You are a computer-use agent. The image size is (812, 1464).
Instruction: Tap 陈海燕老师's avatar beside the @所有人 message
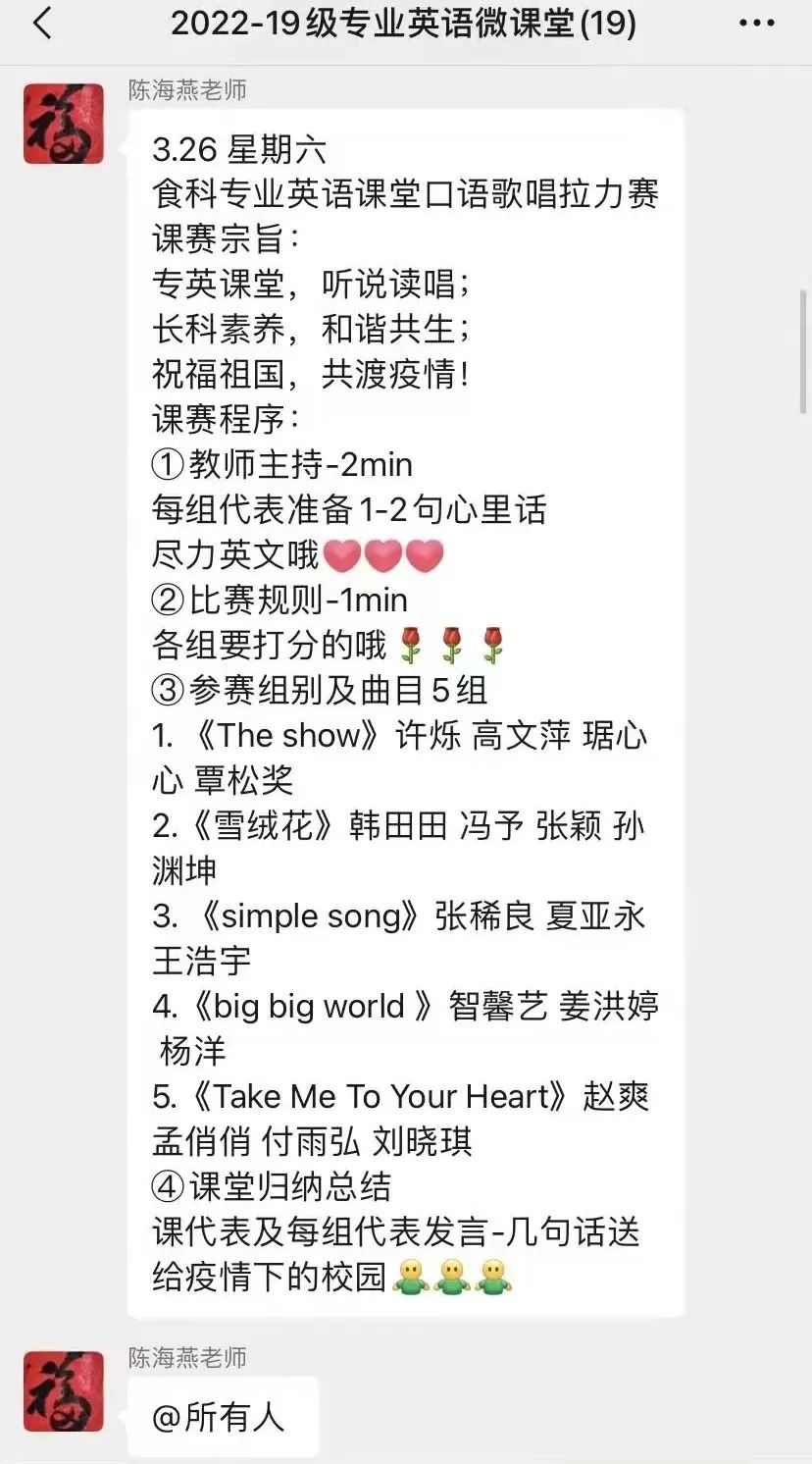point(64,1389)
